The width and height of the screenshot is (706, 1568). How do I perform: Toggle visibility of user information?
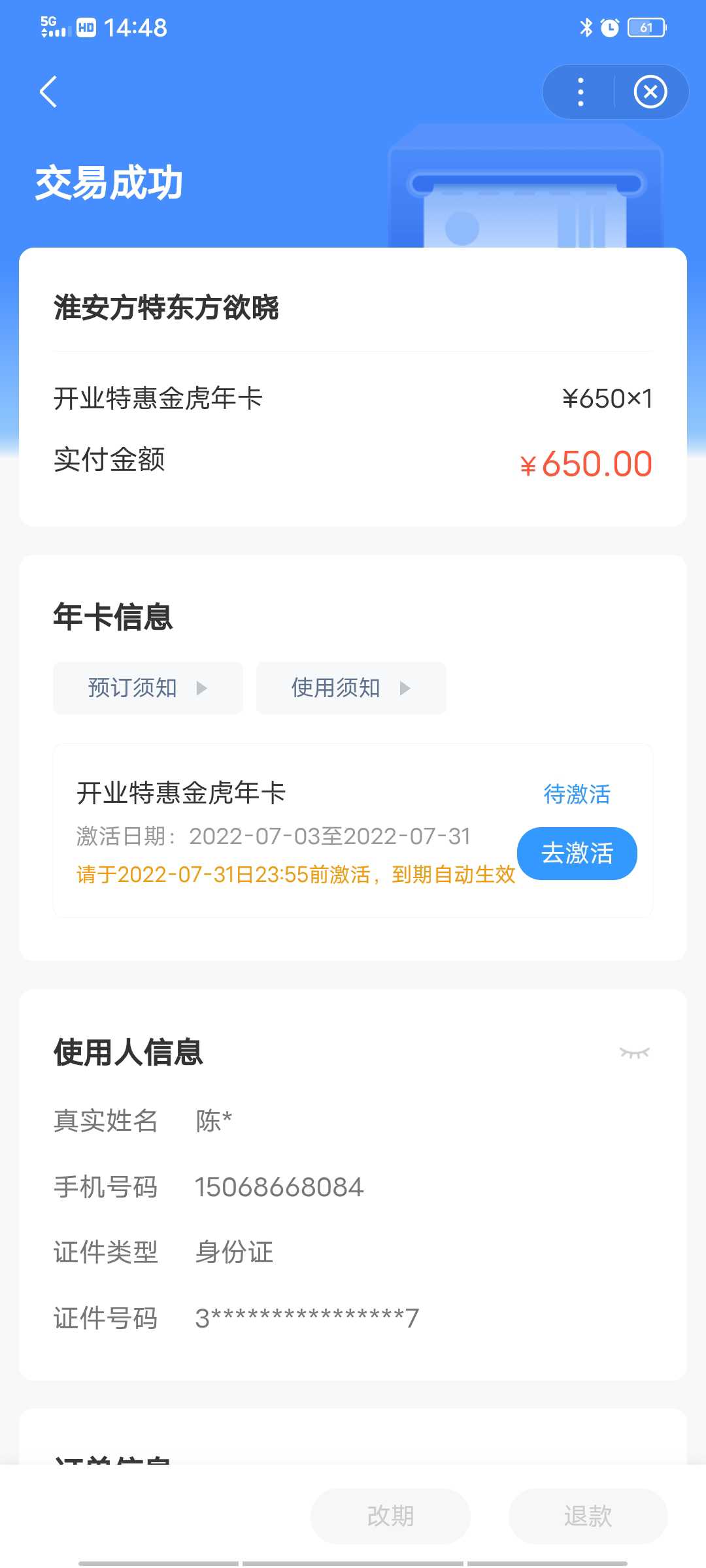(634, 1053)
